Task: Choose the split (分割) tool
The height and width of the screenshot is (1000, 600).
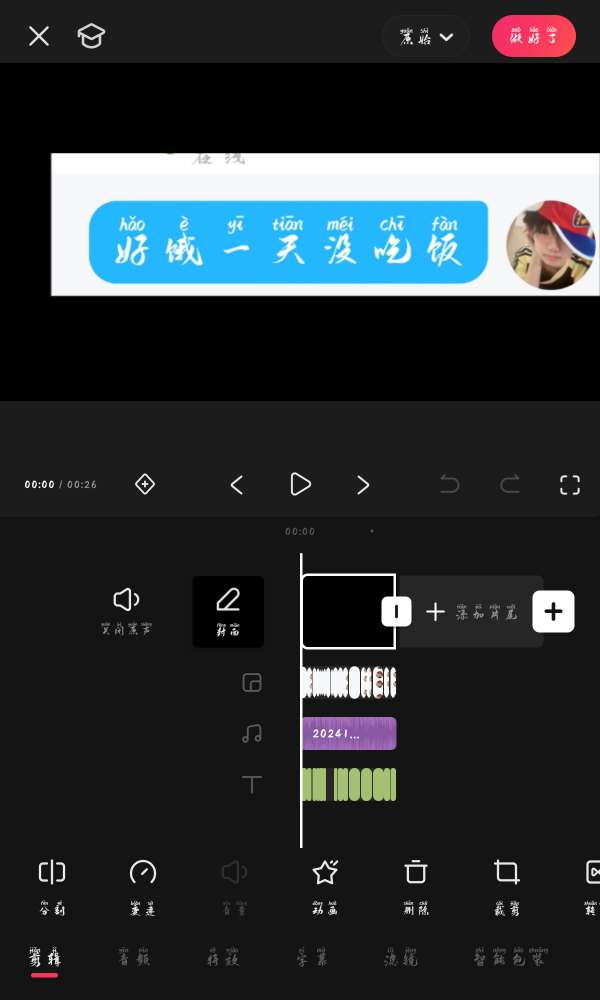Action: [52, 883]
